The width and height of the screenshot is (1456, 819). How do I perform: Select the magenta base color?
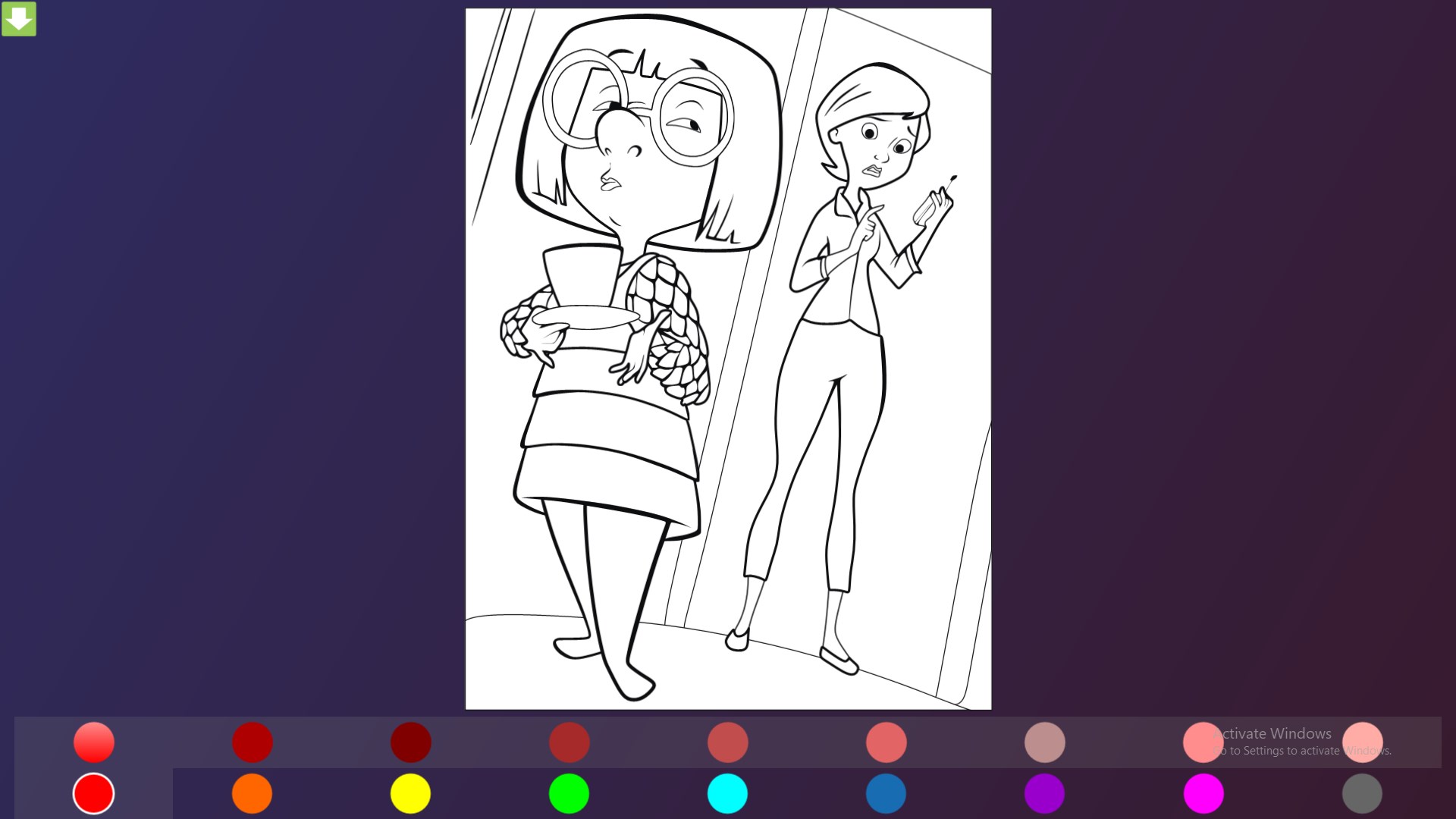(x=1204, y=793)
